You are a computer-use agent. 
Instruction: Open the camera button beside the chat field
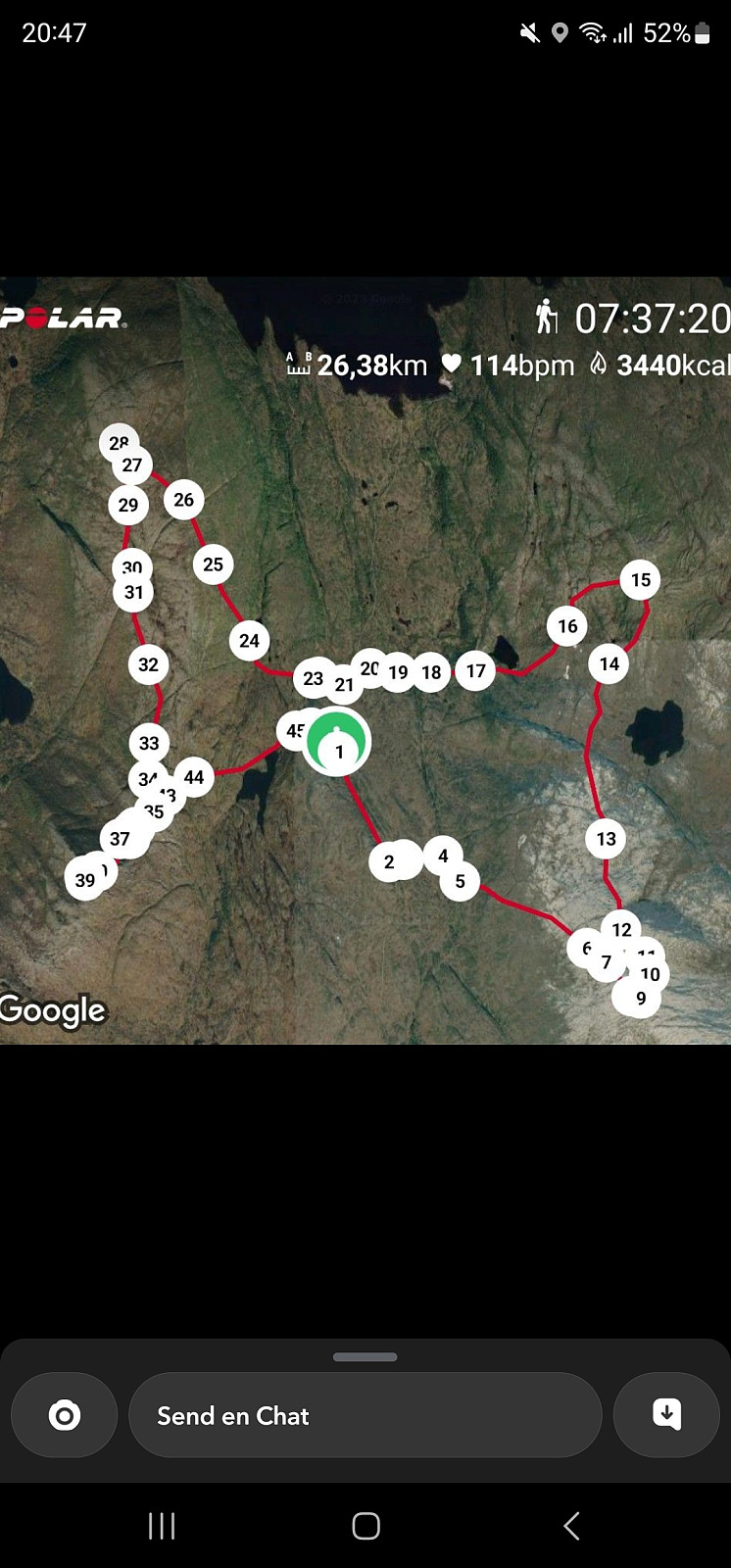pos(65,1415)
